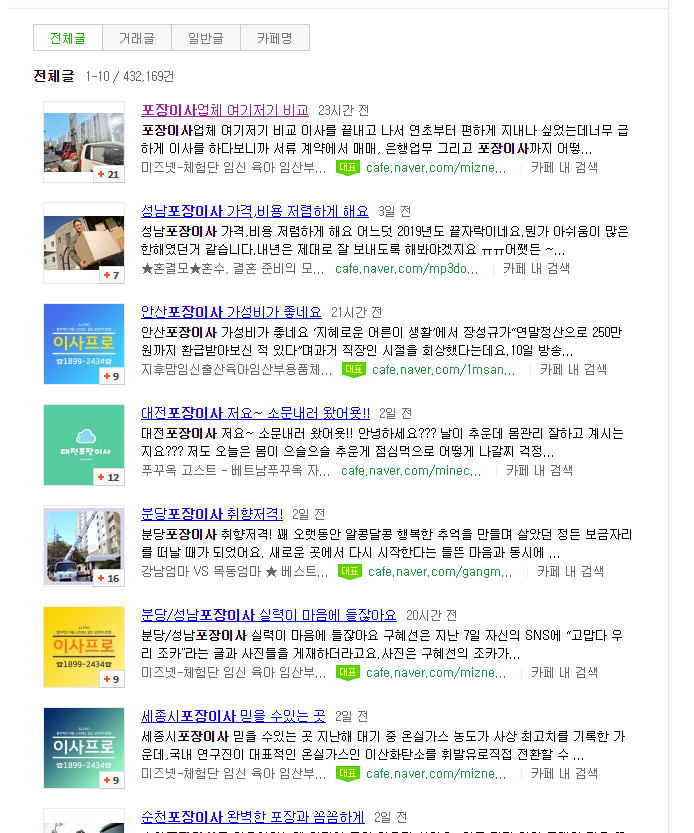The height and width of the screenshot is (833, 694).
Task: Switch to the 일반글 tab
Action: [205, 38]
